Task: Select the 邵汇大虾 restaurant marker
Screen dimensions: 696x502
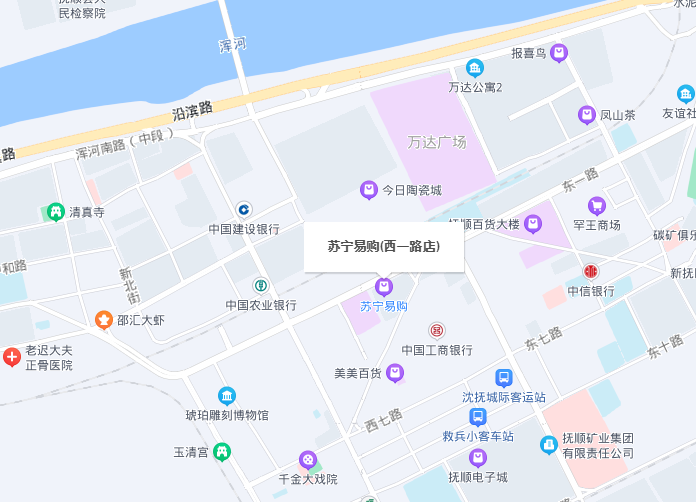Action: coord(104,320)
